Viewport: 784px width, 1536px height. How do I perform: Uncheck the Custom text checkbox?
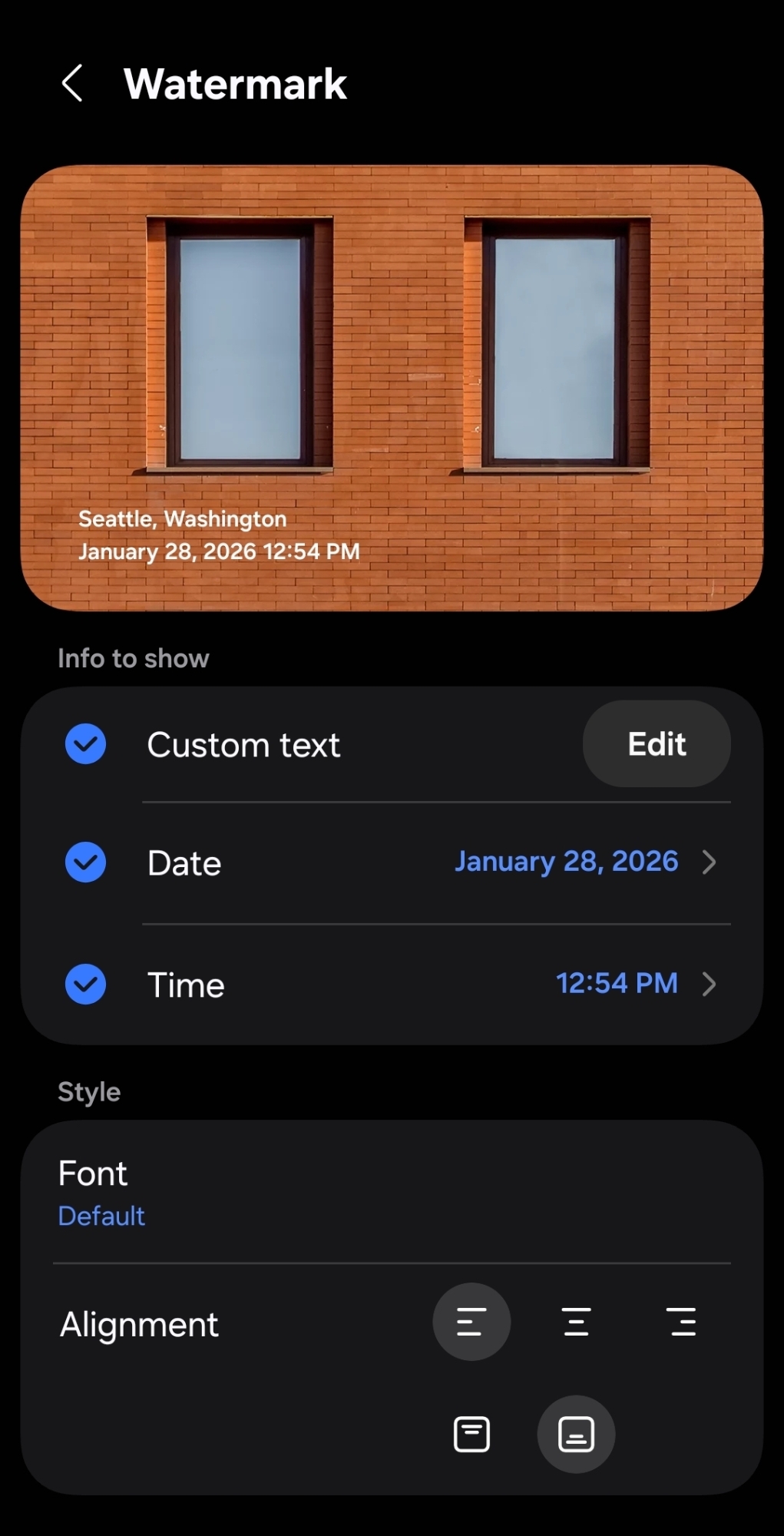coord(85,743)
